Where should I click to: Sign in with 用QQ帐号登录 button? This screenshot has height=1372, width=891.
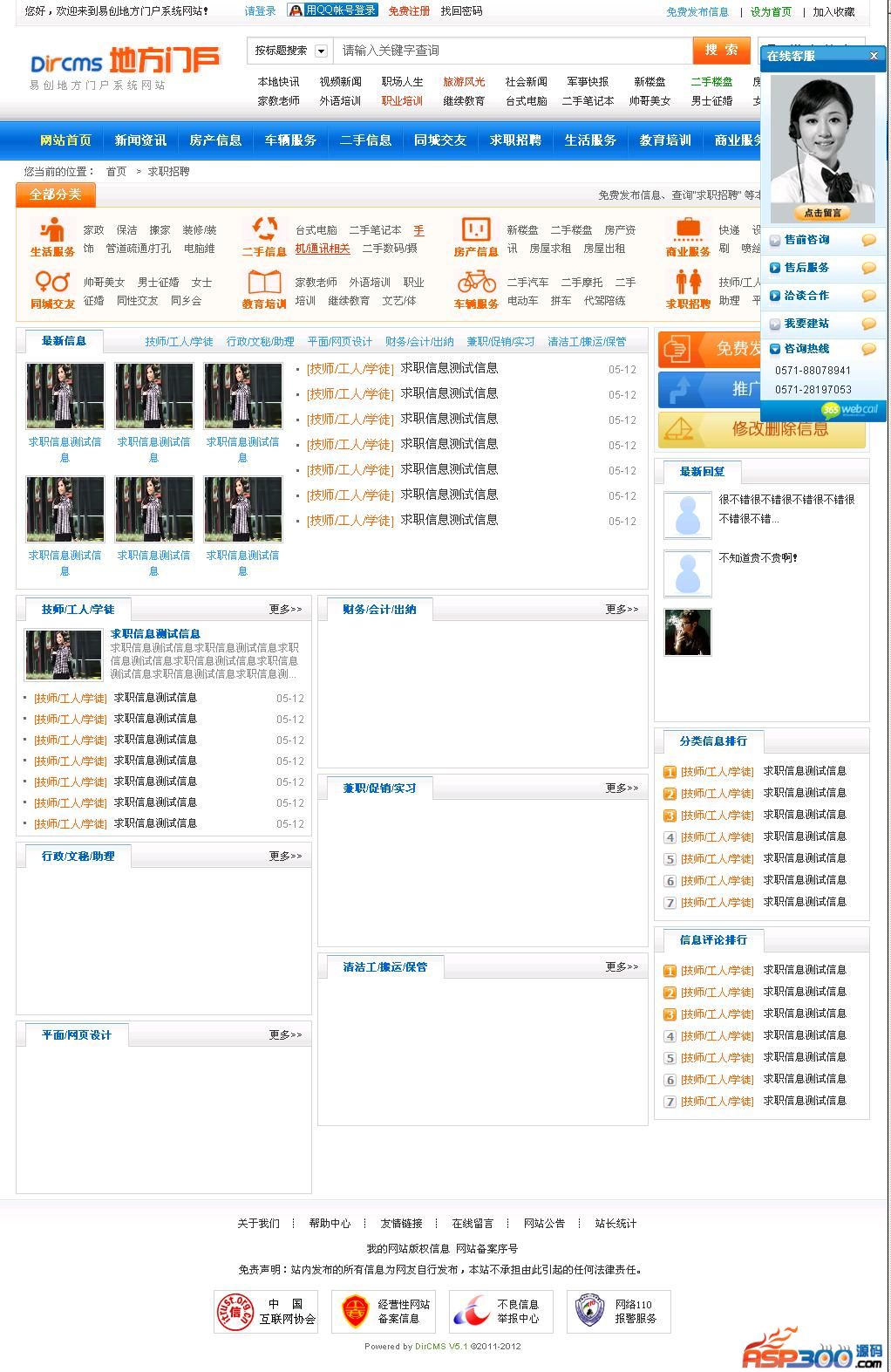332,10
